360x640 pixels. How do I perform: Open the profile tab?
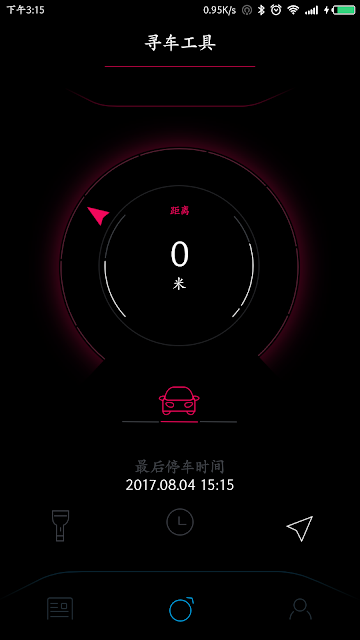click(x=300, y=609)
